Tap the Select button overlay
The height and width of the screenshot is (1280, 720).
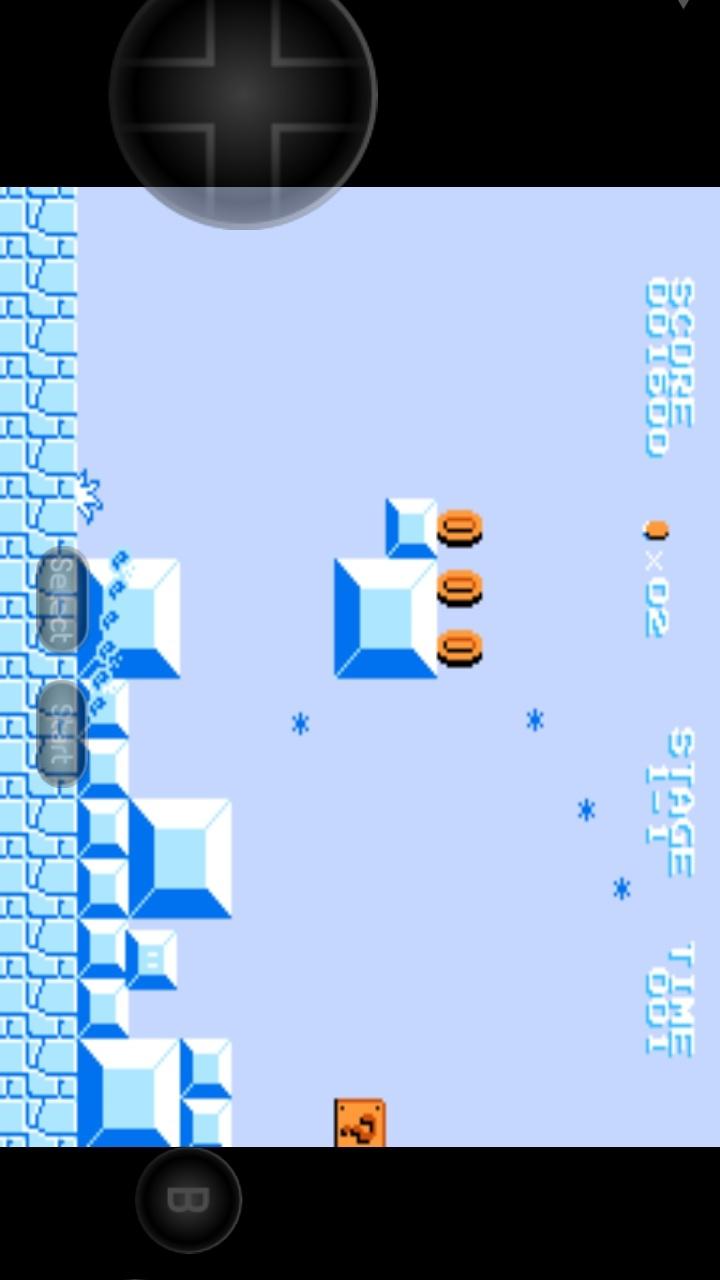(62, 600)
